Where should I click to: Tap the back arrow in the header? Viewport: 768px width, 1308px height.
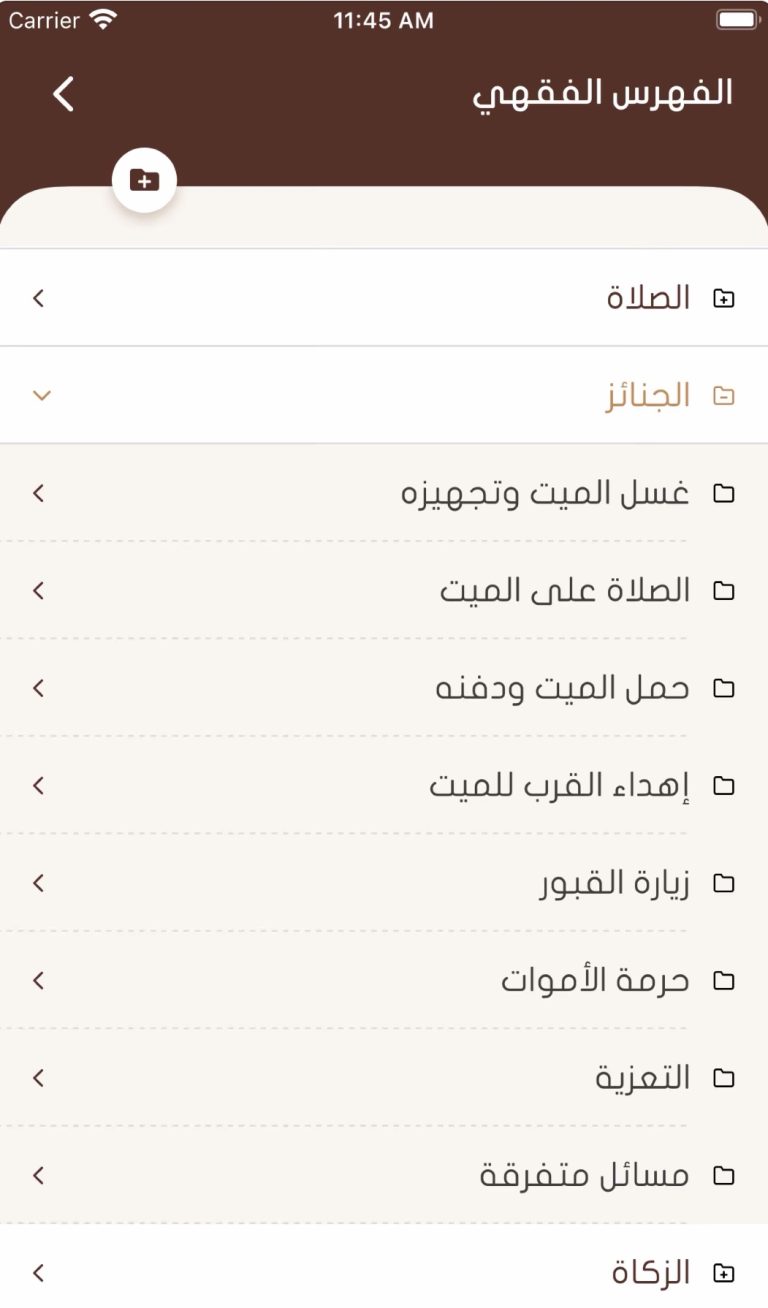[x=63, y=94]
